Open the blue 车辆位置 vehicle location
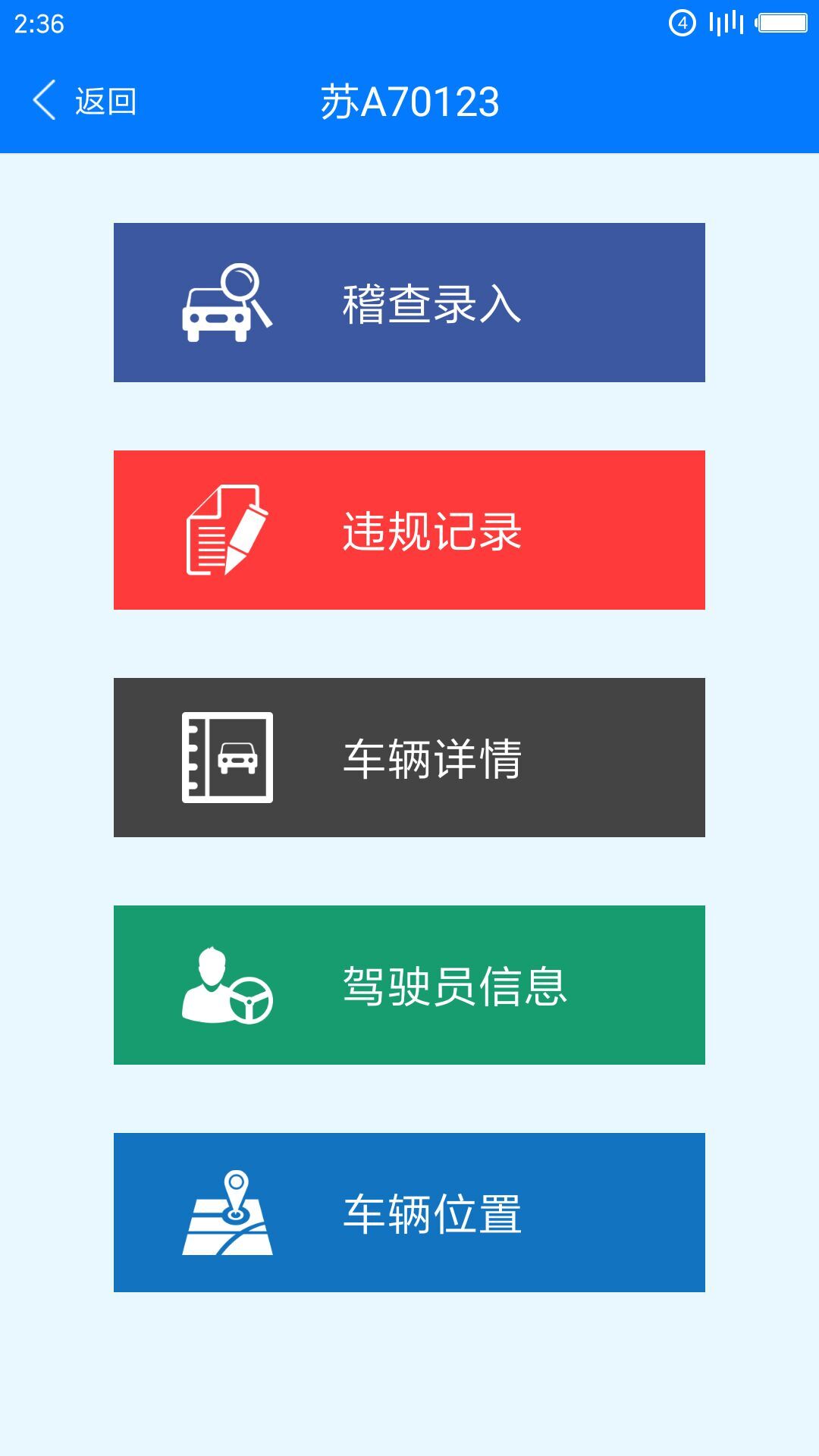Viewport: 819px width, 1456px height. (x=409, y=1212)
